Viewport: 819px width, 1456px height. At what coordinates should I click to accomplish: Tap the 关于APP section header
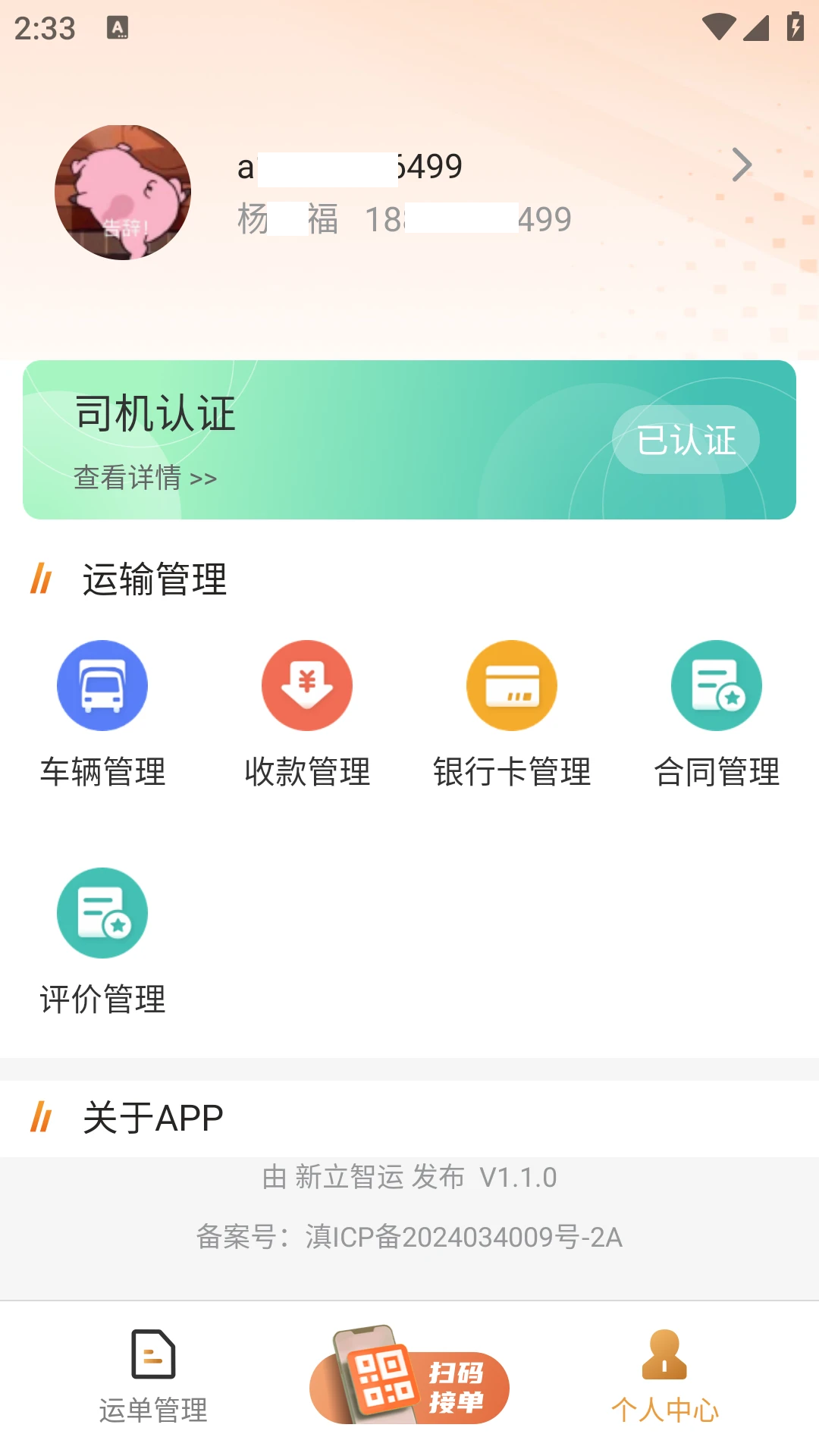[152, 1116]
